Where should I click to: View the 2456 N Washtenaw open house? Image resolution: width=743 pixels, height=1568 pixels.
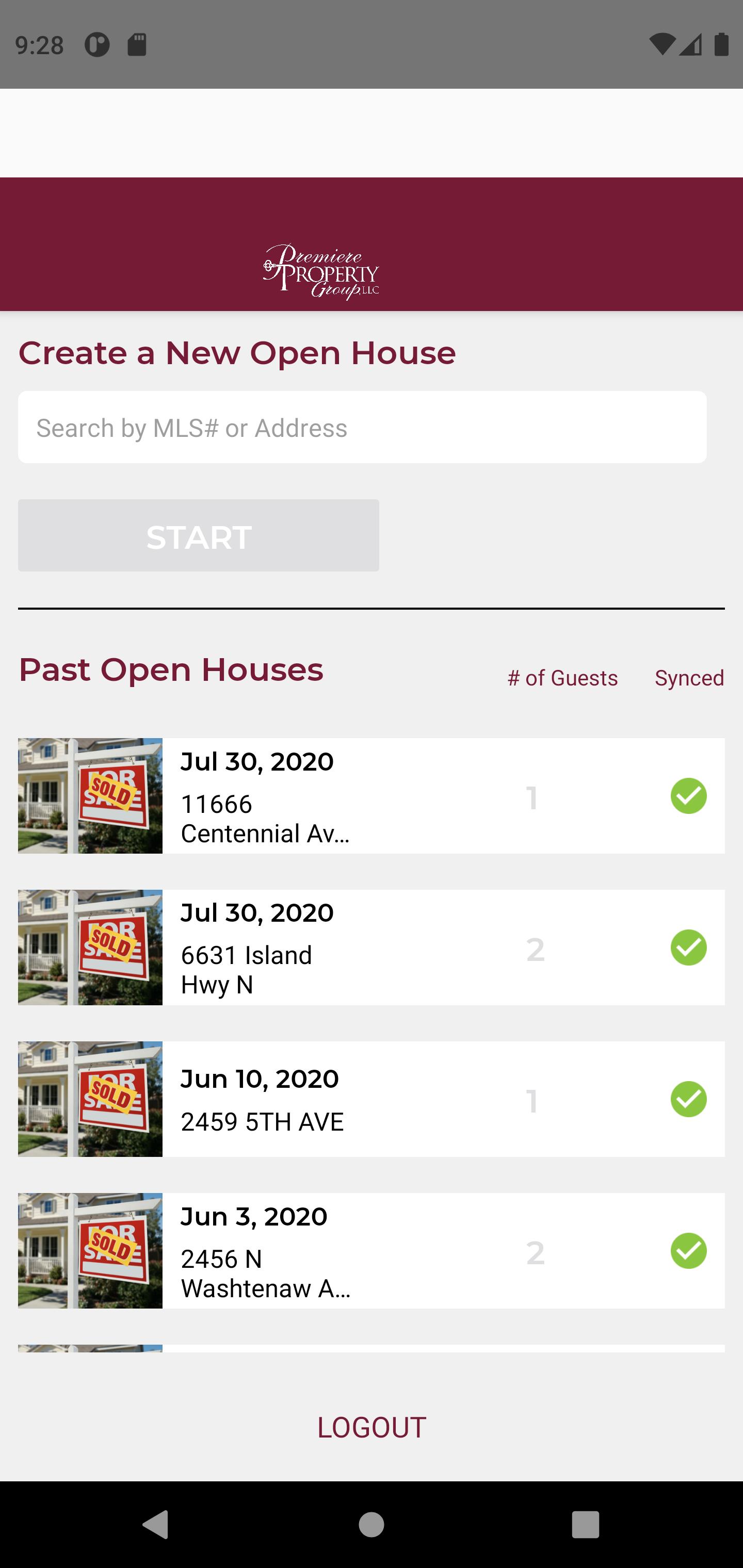(372, 1251)
